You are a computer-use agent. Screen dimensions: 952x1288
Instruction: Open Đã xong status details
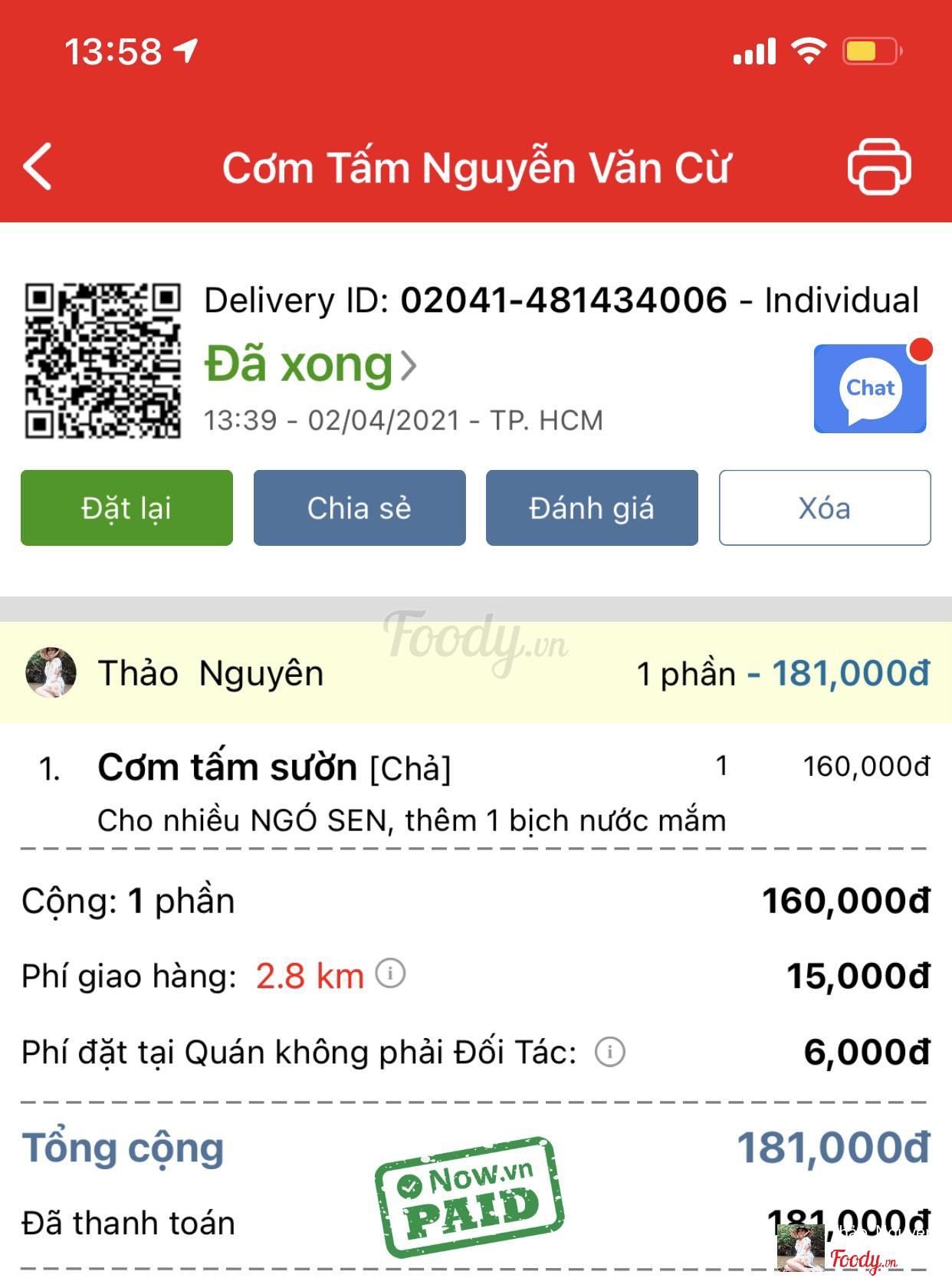tap(310, 365)
